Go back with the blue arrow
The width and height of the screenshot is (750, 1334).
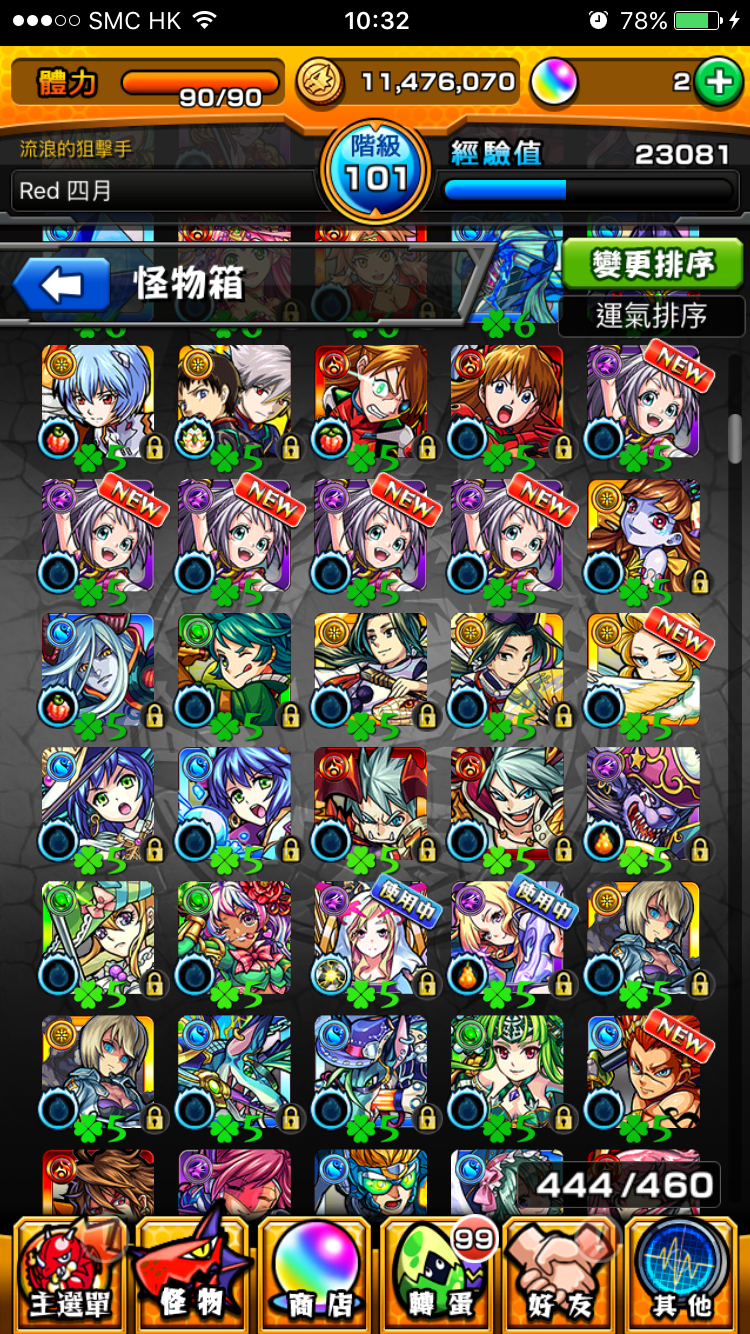coord(62,286)
